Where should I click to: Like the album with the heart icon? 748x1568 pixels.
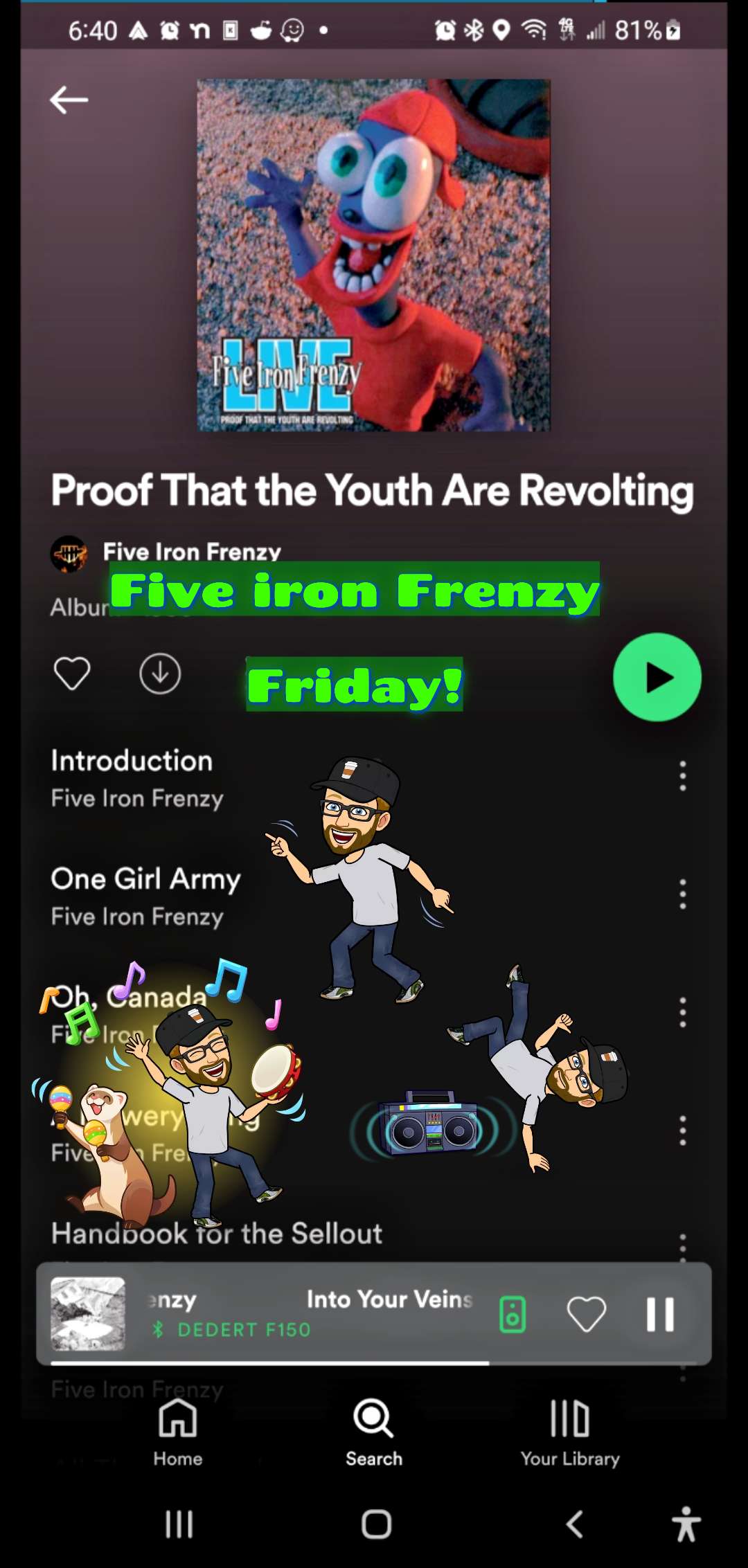coord(72,673)
